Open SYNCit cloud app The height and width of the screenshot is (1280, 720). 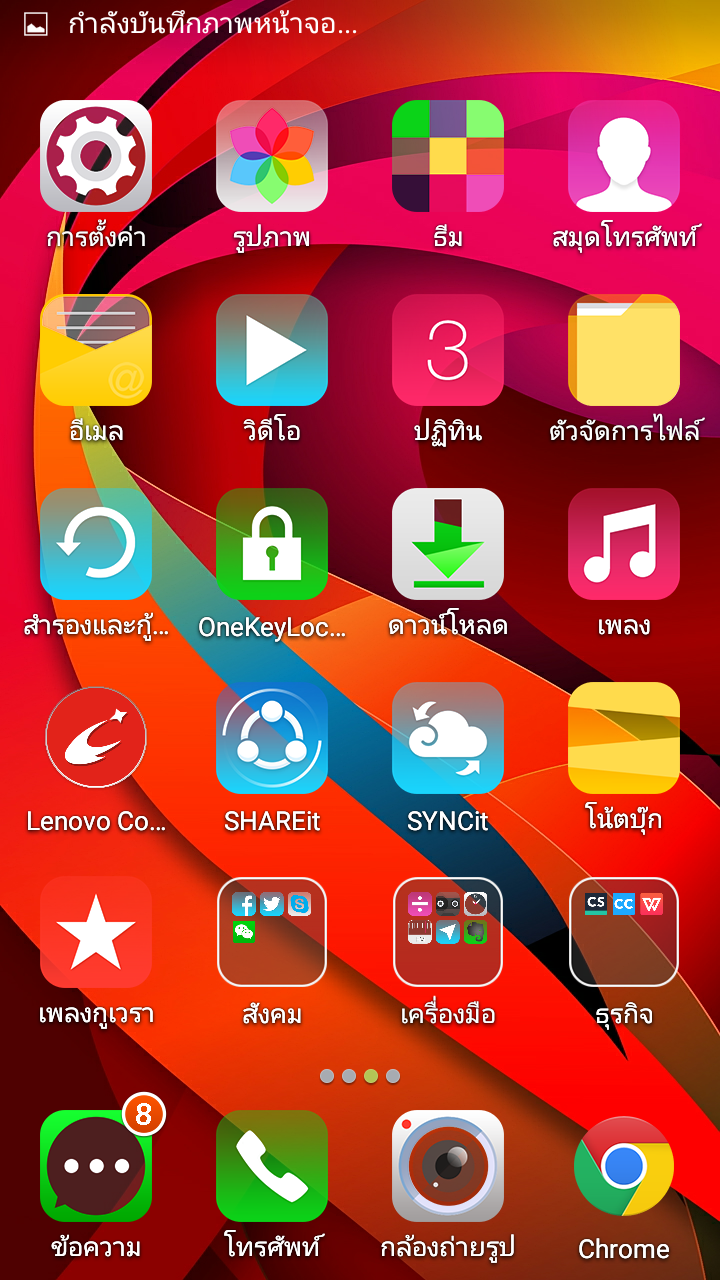pyautogui.click(x=448, y=738)
